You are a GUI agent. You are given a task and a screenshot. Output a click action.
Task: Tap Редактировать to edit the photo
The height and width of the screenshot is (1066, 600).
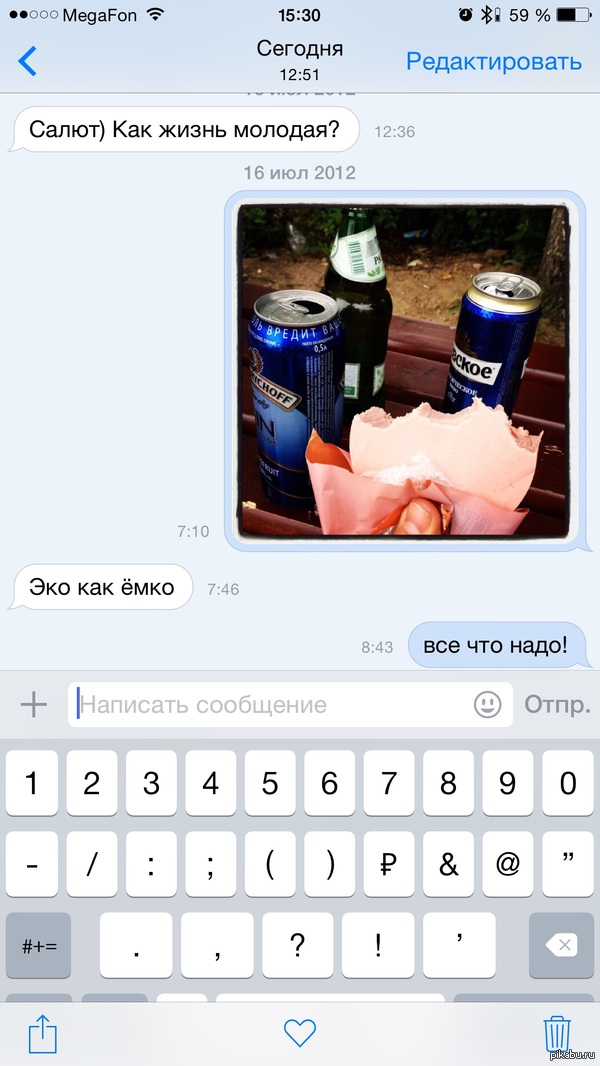[493, 61]
